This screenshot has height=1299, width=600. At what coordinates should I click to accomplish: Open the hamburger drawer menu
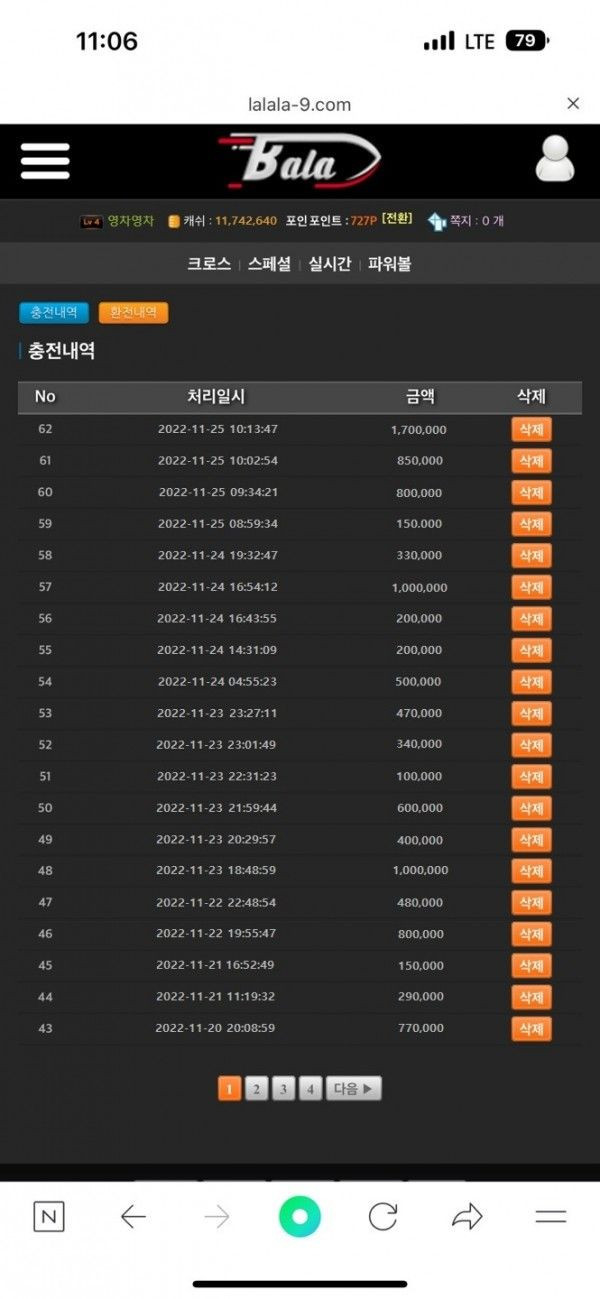pos(45,161)
